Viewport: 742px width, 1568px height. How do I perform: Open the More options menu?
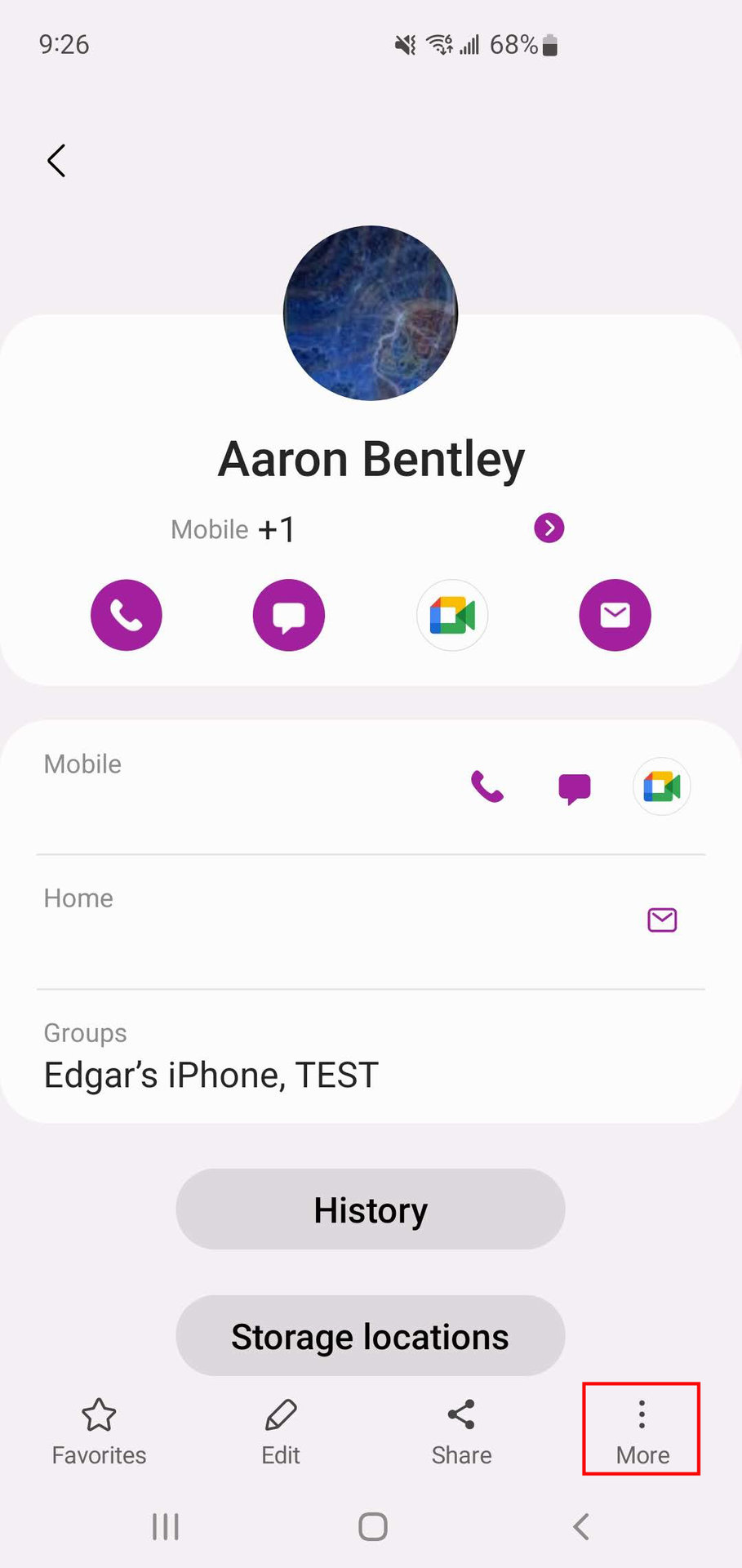click(642, 1429)
